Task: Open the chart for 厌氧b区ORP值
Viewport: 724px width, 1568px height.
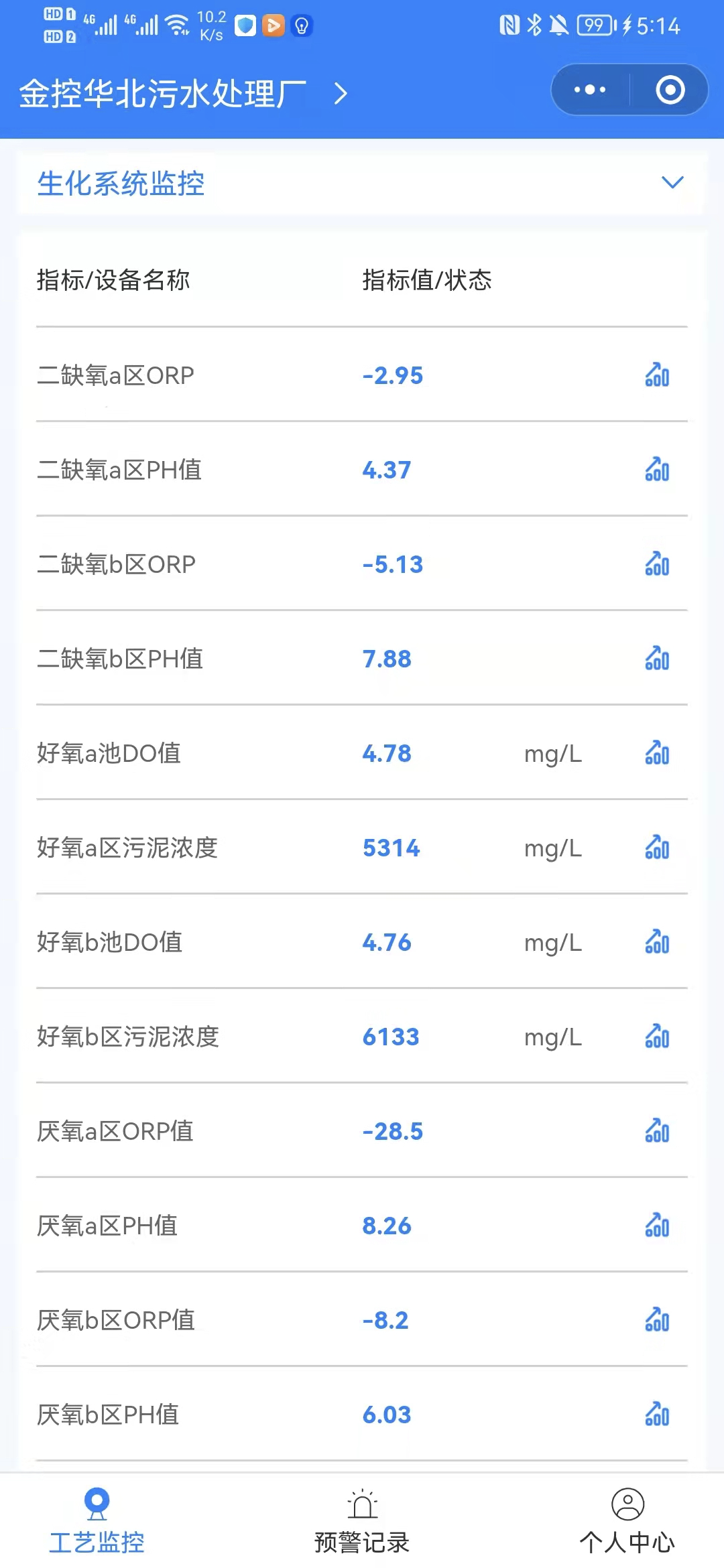Action: coord(657,1320)
